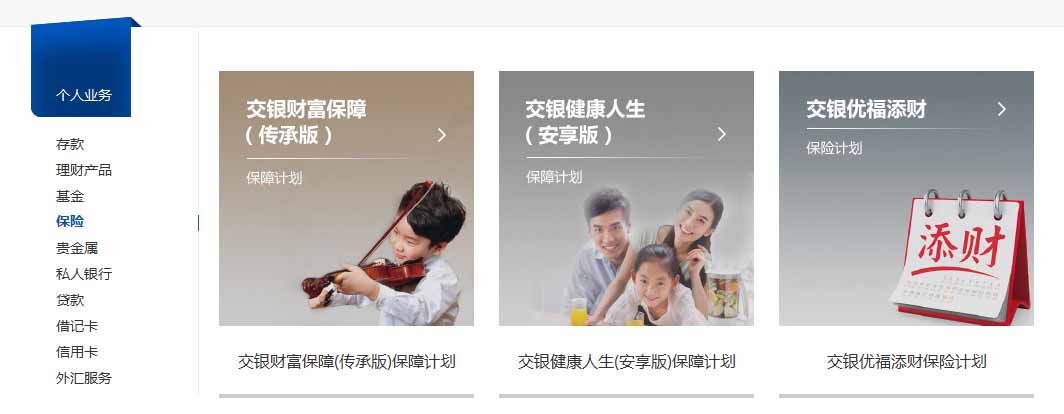The height and width of the screenshot is (414, 1064).
Task: Open 存款 in the sidebar
Action: [x=70, y=144]
